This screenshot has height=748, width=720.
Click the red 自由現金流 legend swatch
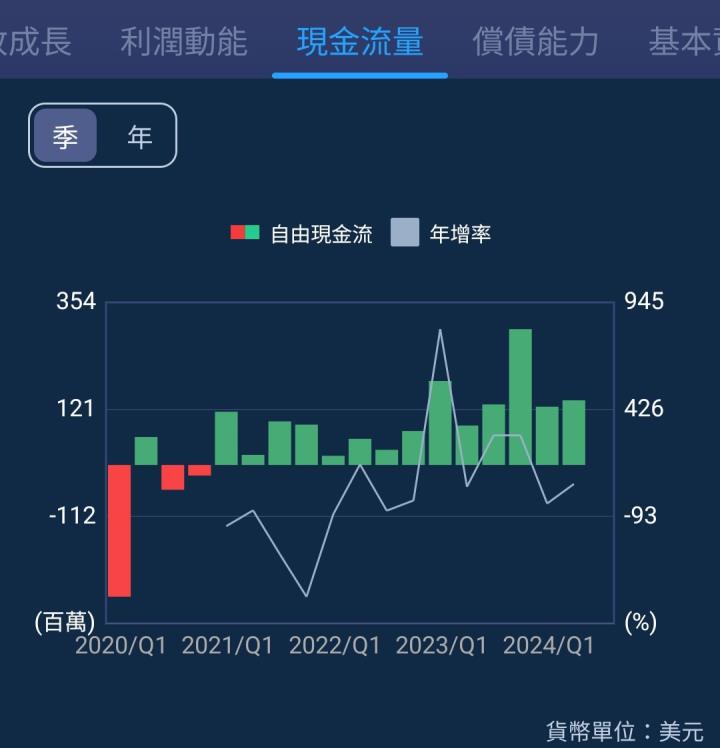239,232
